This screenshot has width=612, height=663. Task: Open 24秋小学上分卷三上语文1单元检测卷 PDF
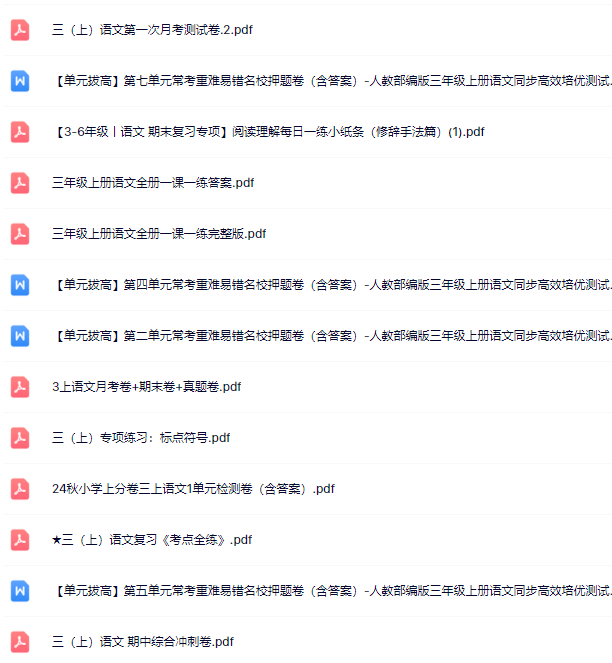(x=193, y=489)
